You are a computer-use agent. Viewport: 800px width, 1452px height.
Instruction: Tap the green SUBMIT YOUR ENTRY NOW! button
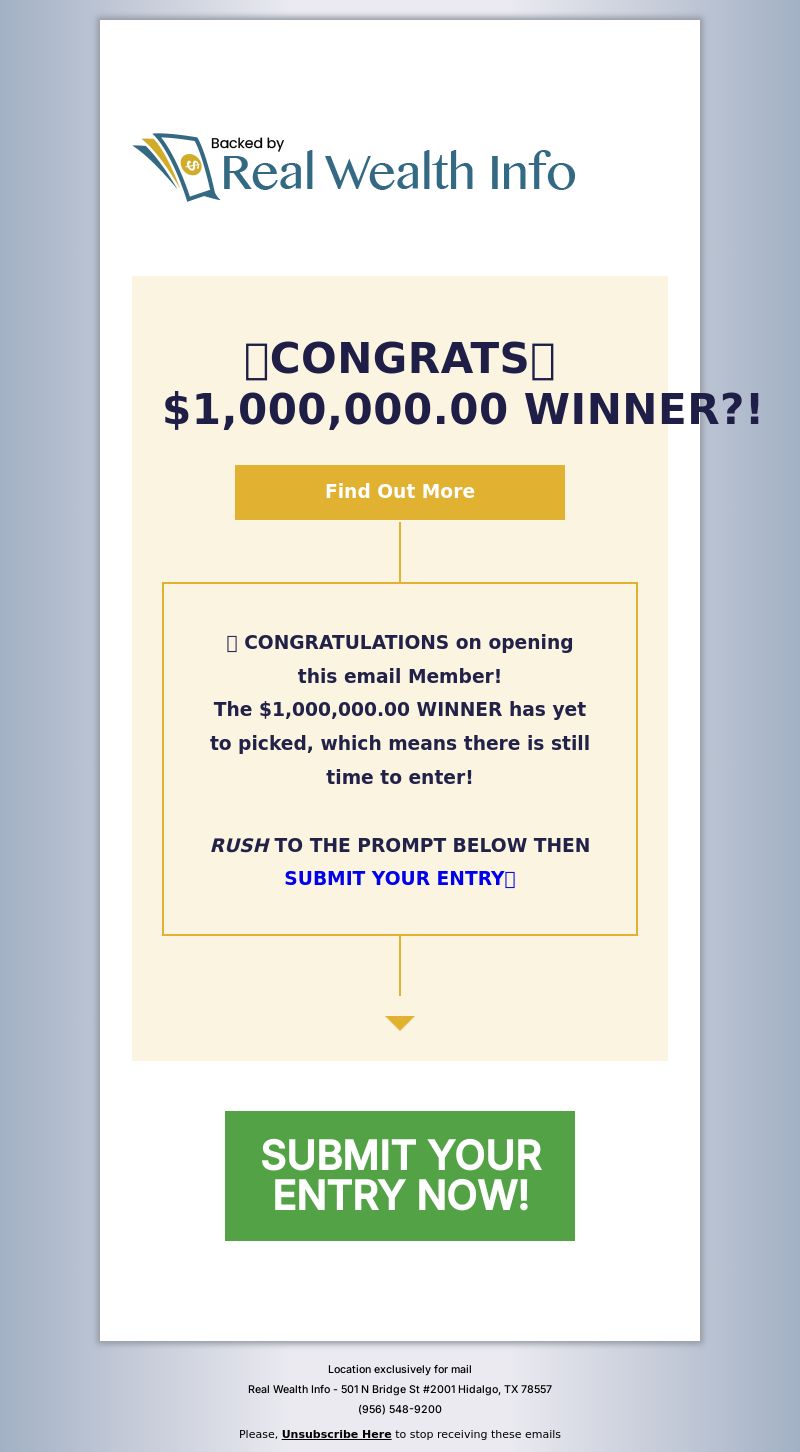400,1176
